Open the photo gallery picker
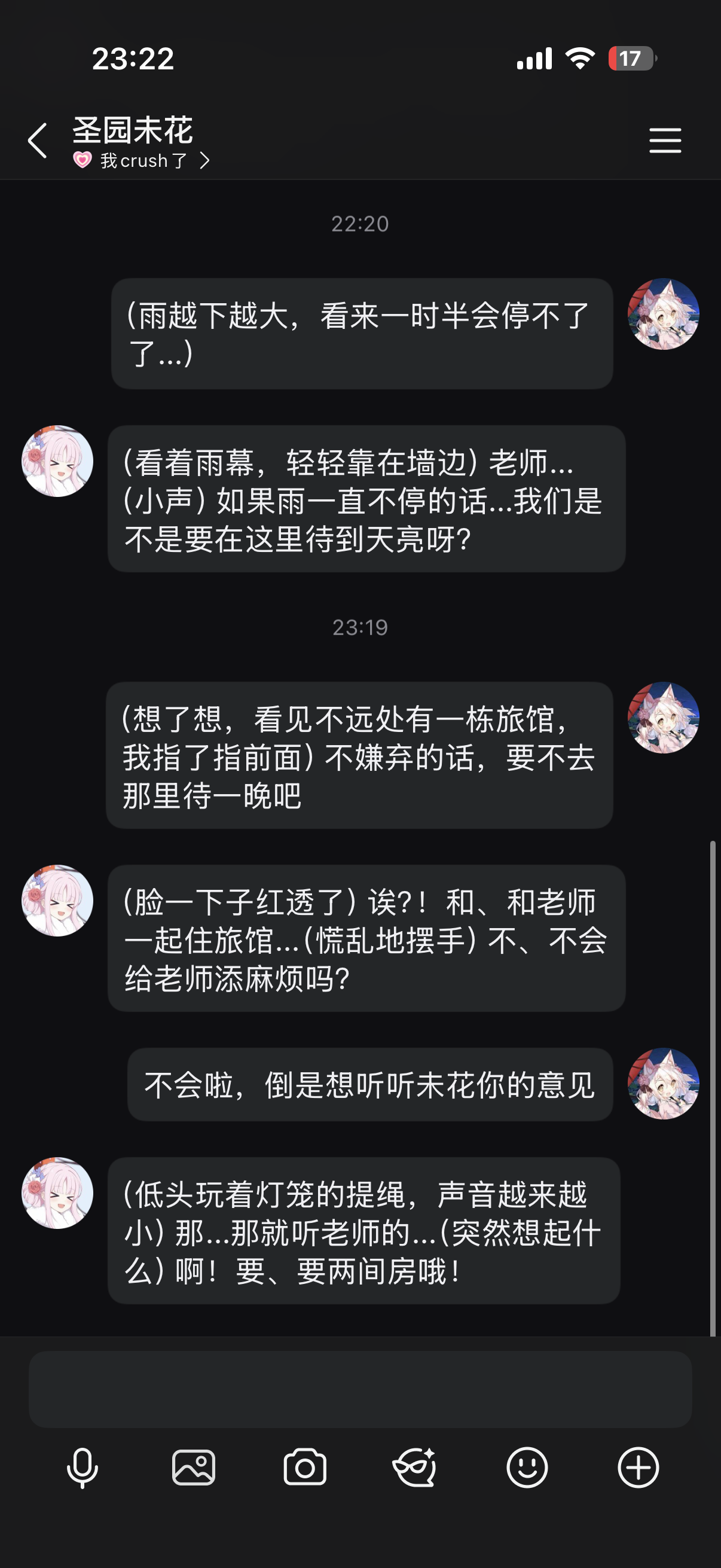The width and height of the screenshot is (721, 1568). pos(194,1468)
